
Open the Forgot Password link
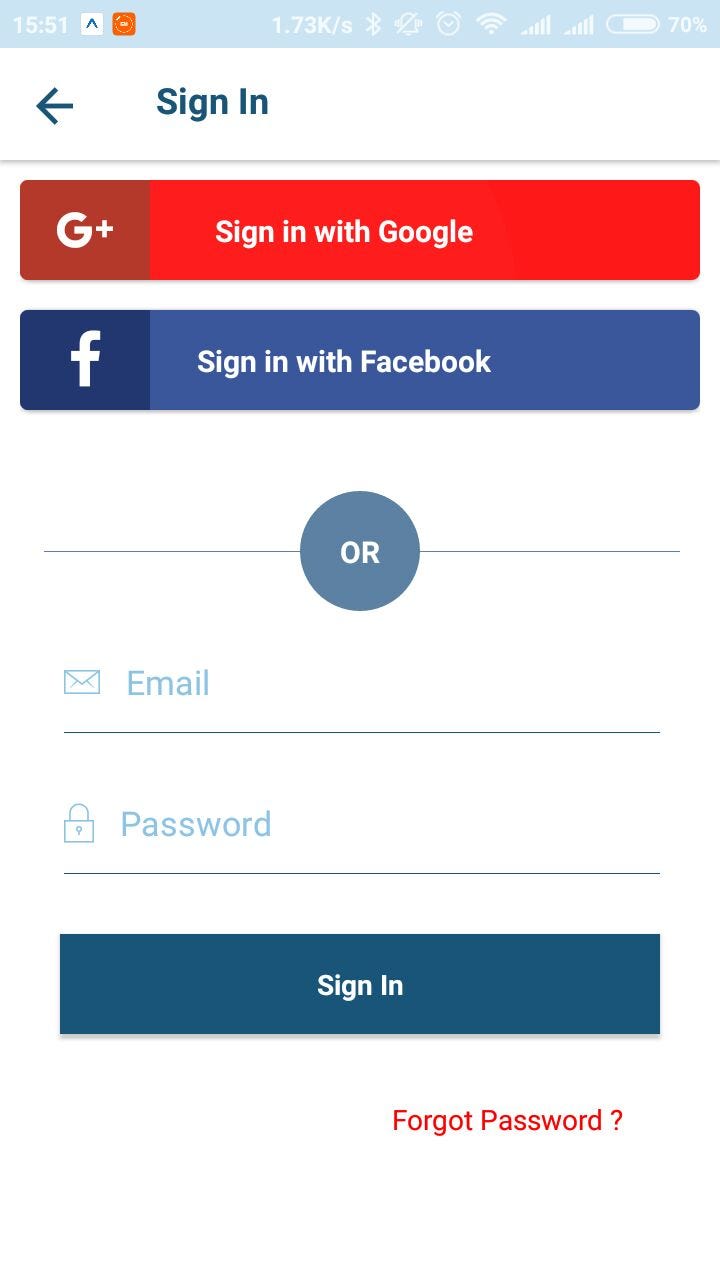click(507, 1120)
